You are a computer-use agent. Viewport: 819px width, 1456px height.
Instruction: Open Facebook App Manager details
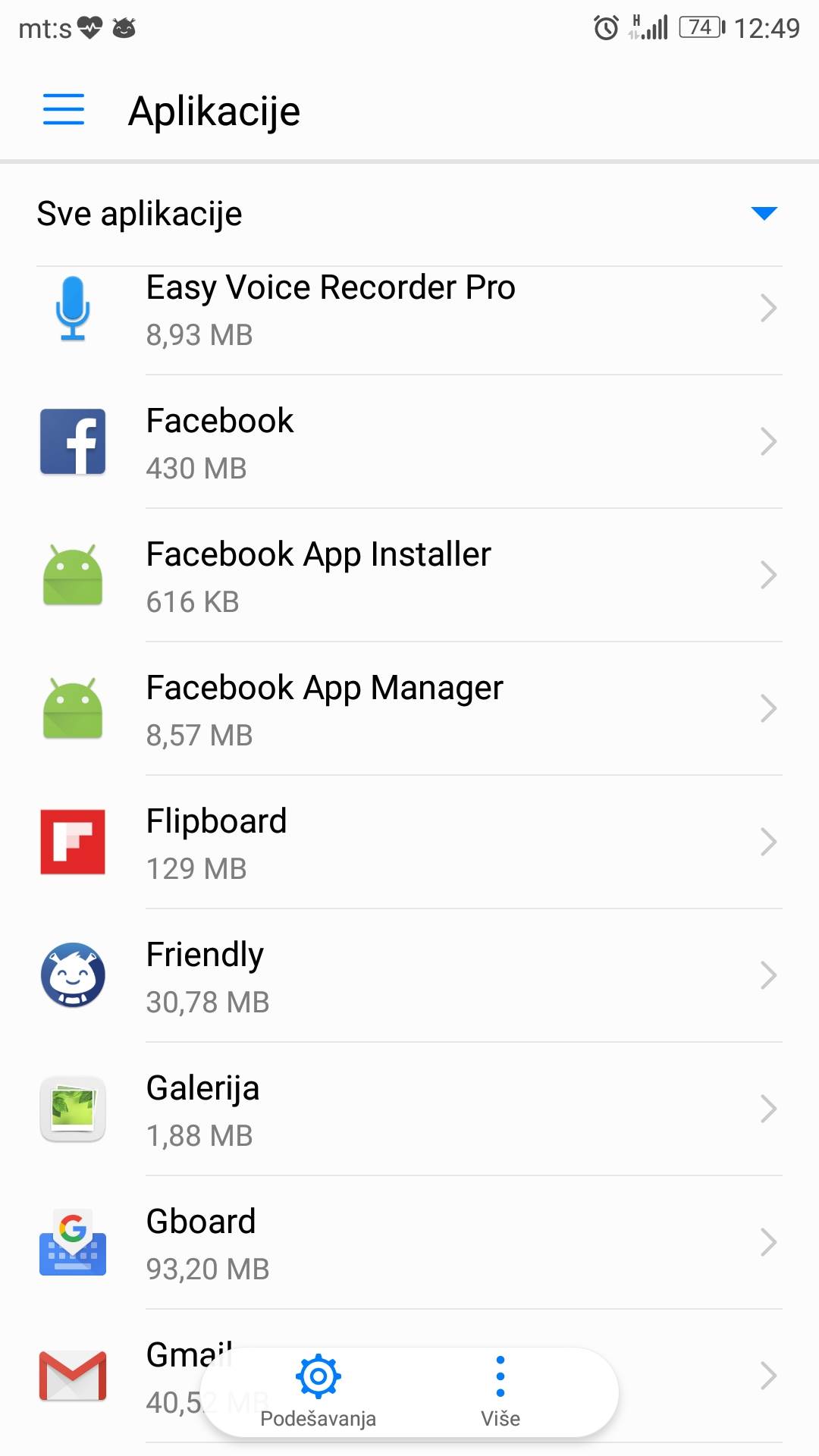pos(409,710)
